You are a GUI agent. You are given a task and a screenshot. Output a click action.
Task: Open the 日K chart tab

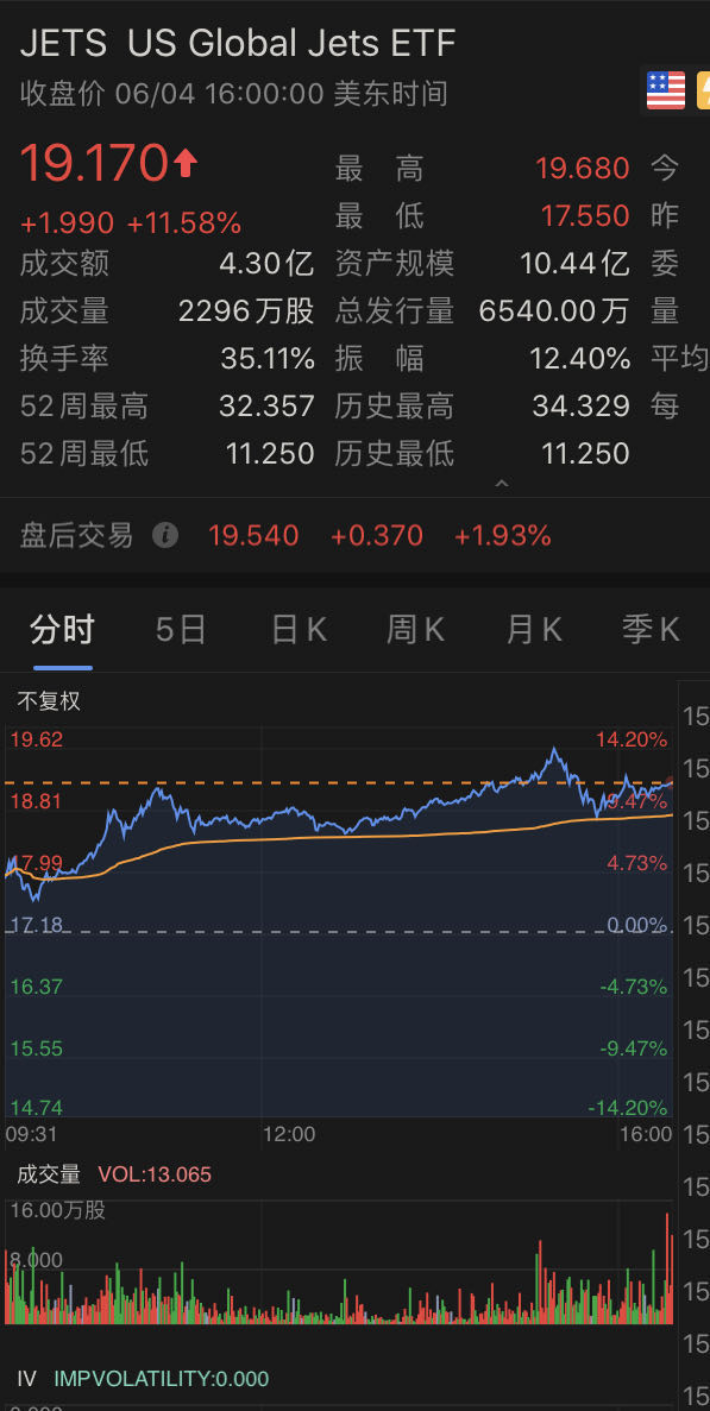click(299, 630)
